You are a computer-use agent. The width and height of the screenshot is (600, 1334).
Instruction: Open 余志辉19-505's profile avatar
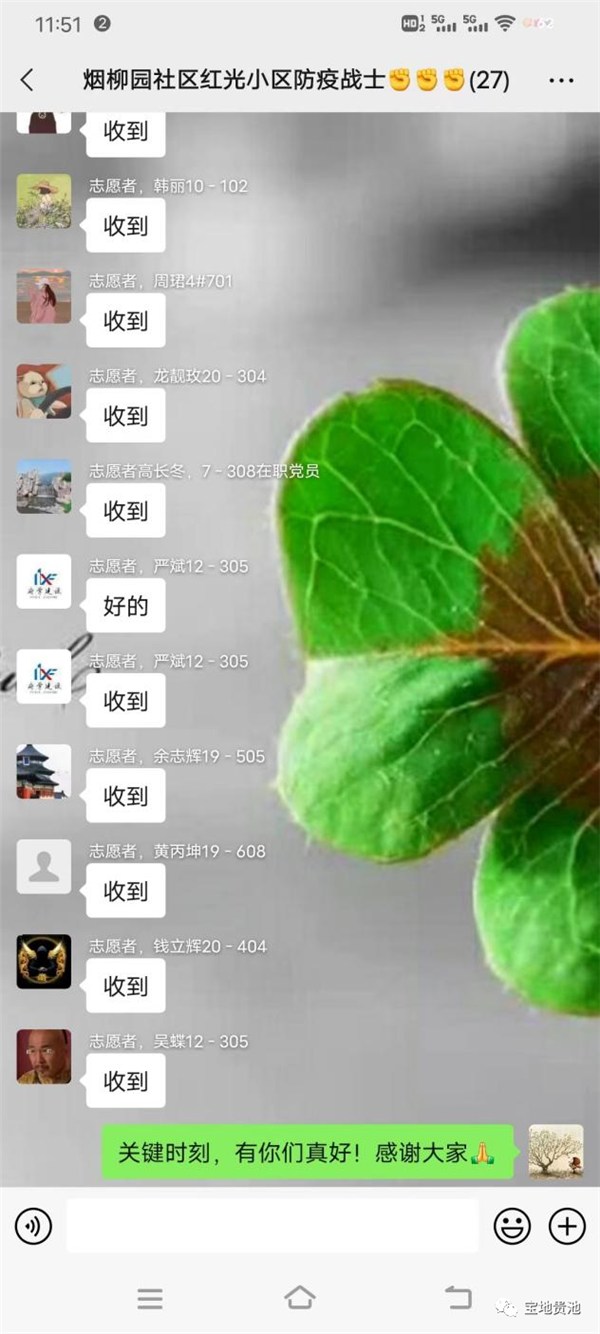point(44,772)
